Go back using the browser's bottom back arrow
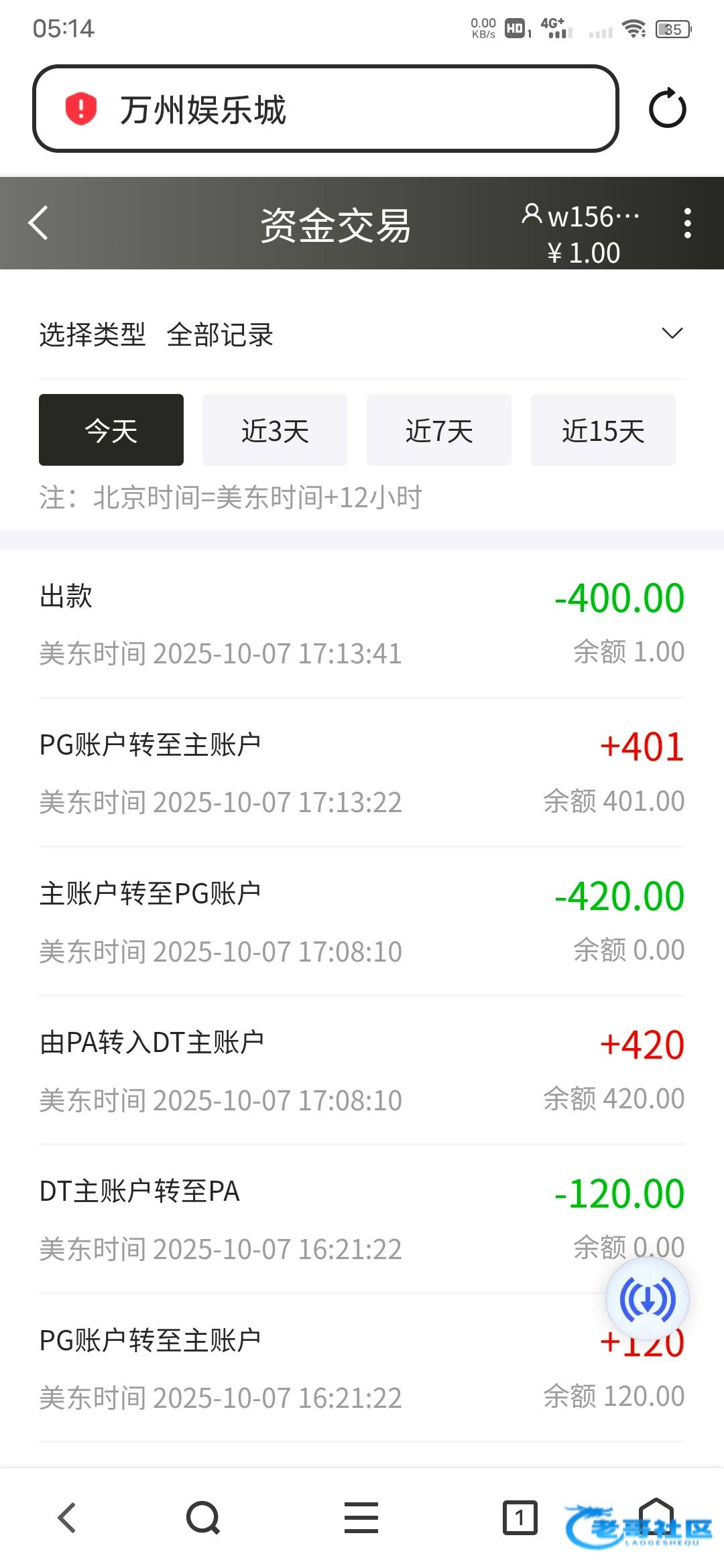 67,1518
